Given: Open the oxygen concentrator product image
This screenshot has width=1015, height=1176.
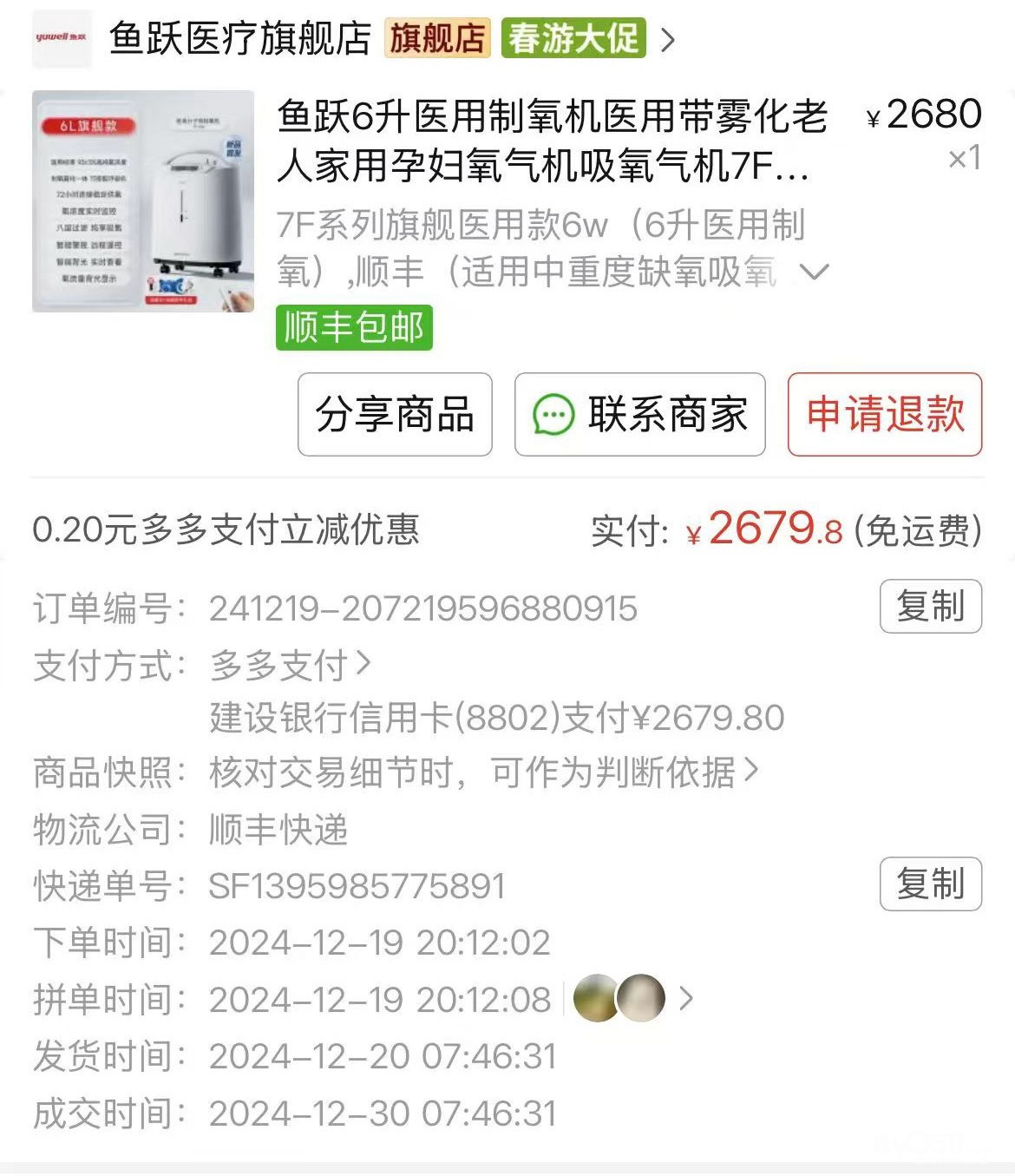Looking at the screenshot, I should (x=143, y=201).
